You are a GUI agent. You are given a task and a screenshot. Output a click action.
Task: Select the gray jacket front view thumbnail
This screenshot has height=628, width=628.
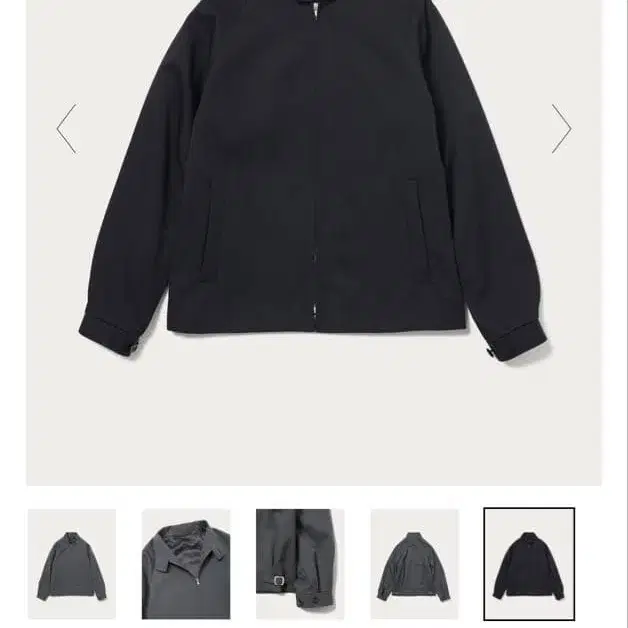coord(72,564)
